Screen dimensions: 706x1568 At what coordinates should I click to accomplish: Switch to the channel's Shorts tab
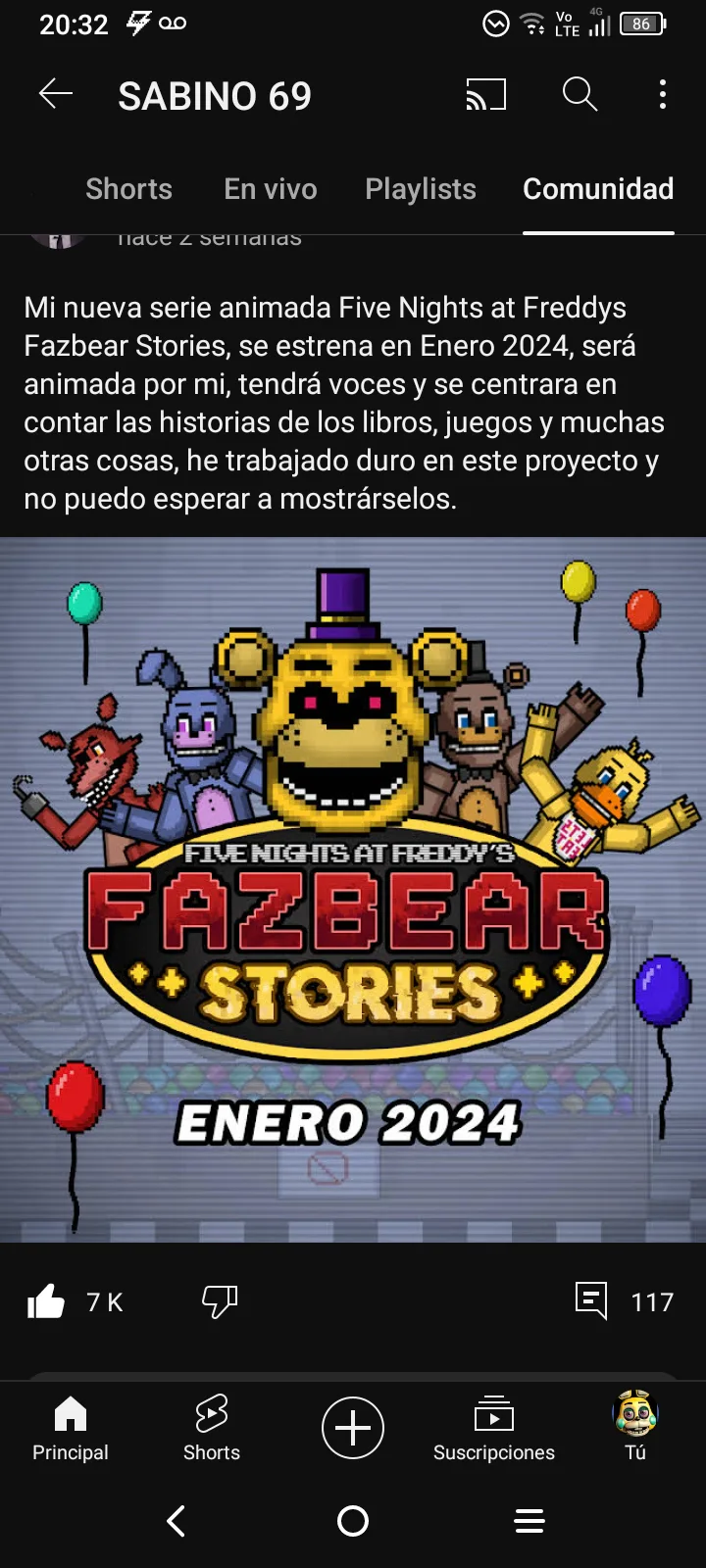(x=128, y=189)
